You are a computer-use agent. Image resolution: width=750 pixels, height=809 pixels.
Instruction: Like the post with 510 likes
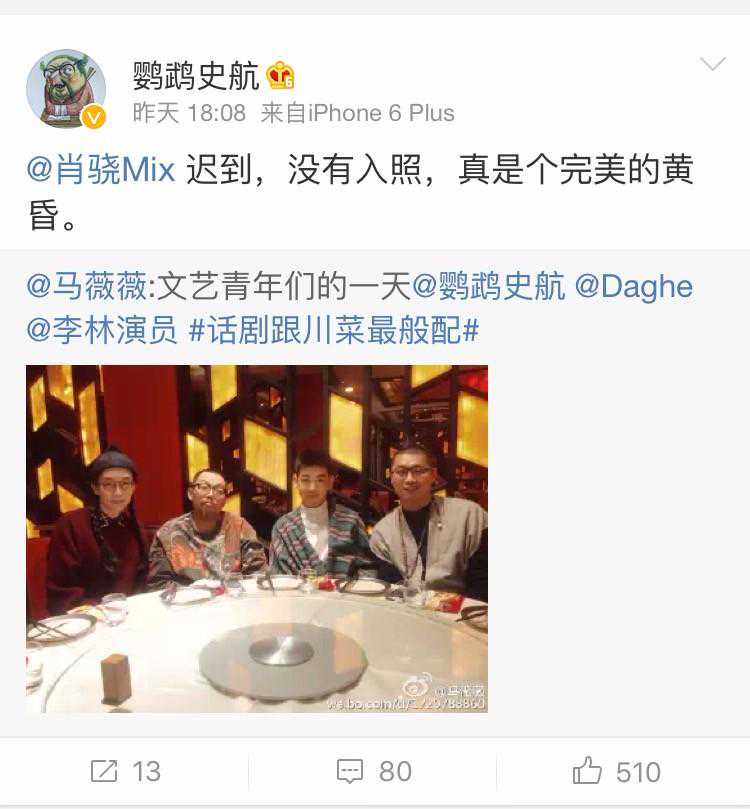pyautogui.click(x=617, y=771)
